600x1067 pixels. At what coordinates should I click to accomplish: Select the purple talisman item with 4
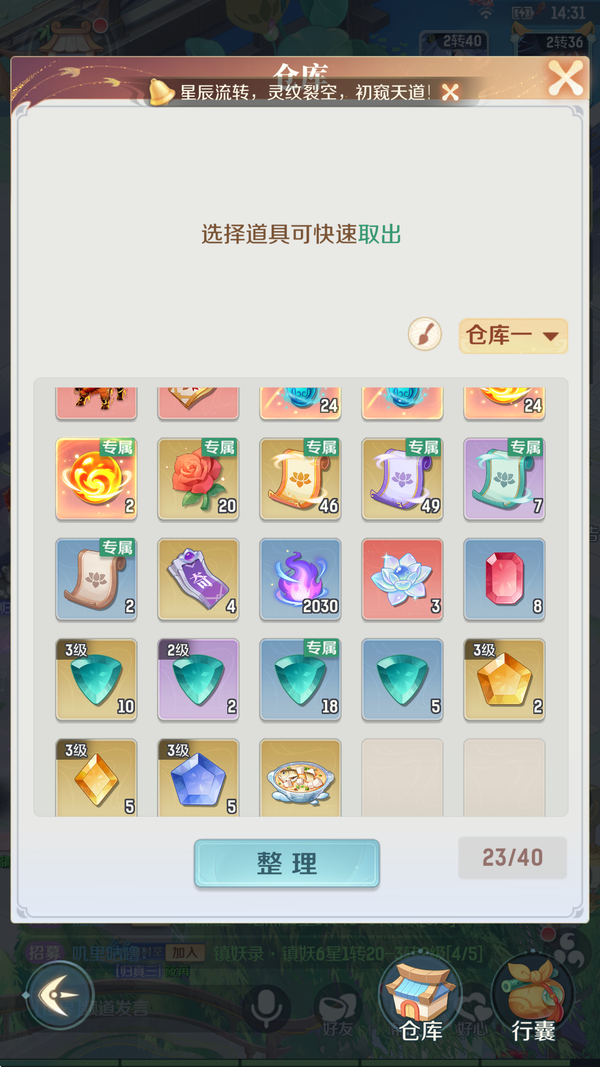click(199, 579)
